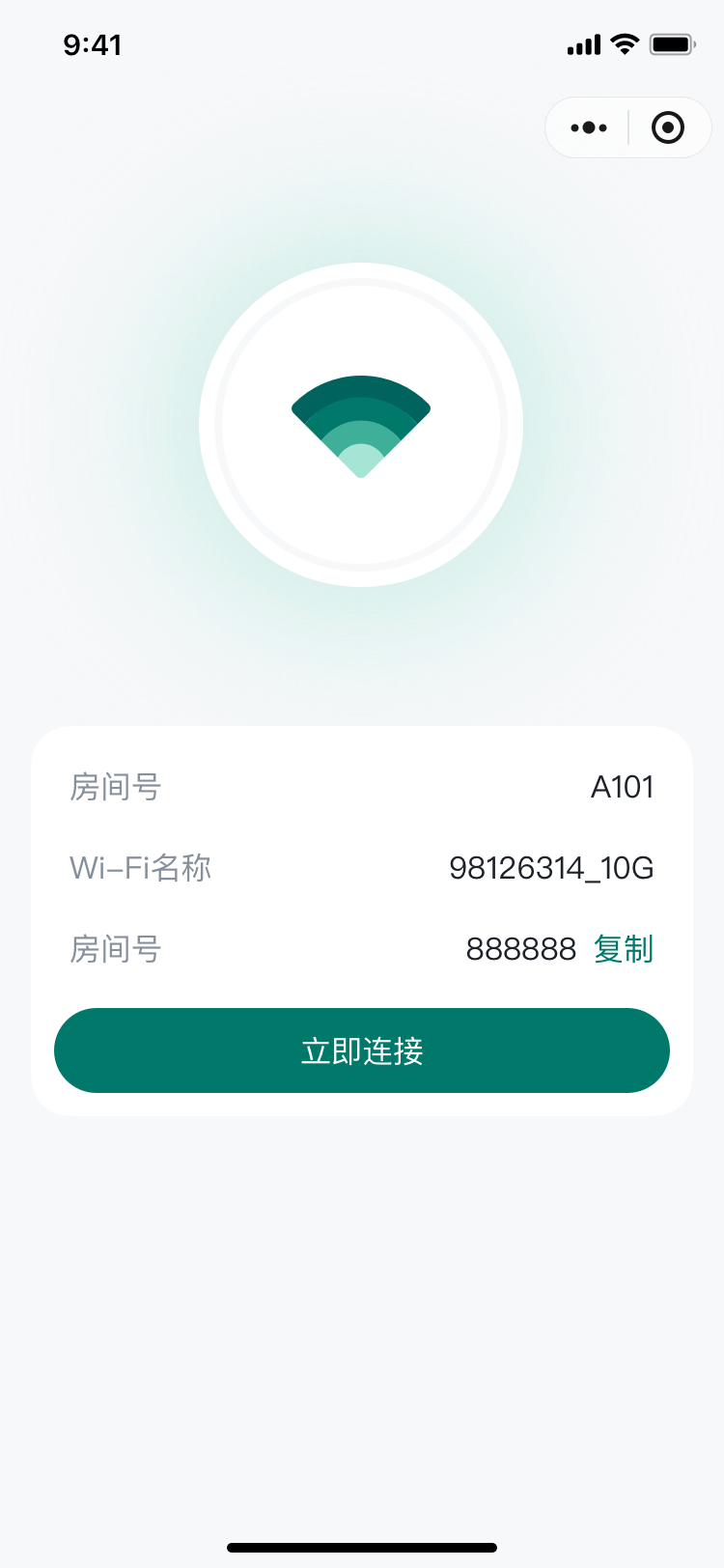Screen dimensions: 724x1568
Task: Tap the 立即连接 button to connect
Action: click(x=362, y=1050)
